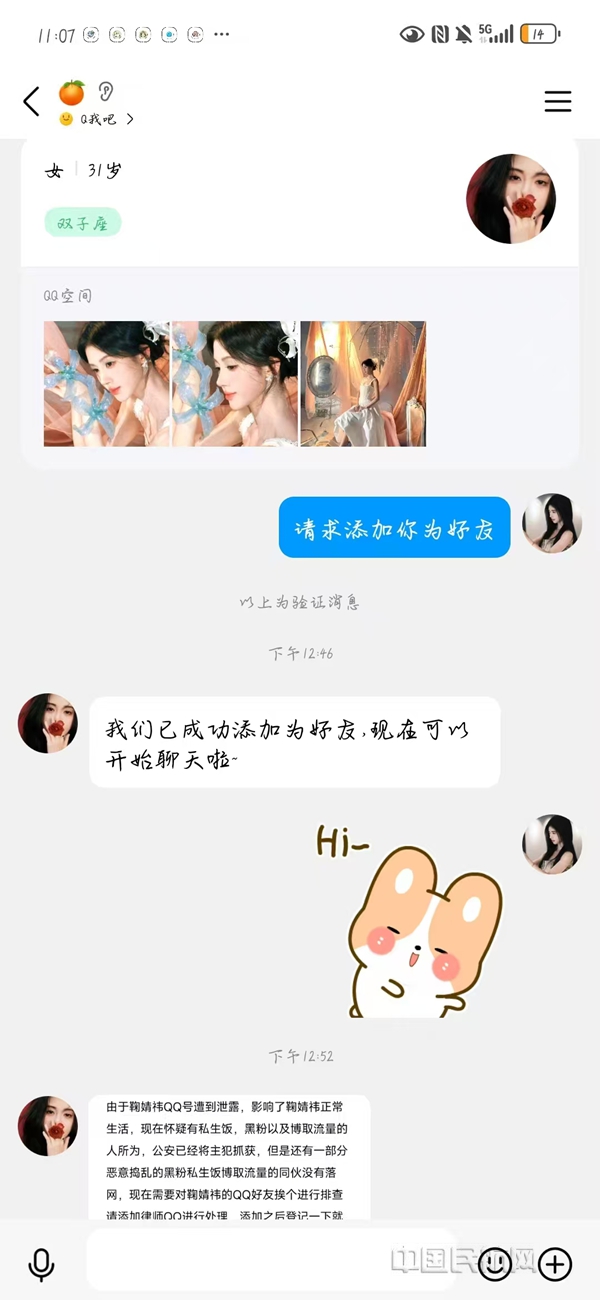Tap the voice input microphone

pyautogui.click(x=41, y=1264)
